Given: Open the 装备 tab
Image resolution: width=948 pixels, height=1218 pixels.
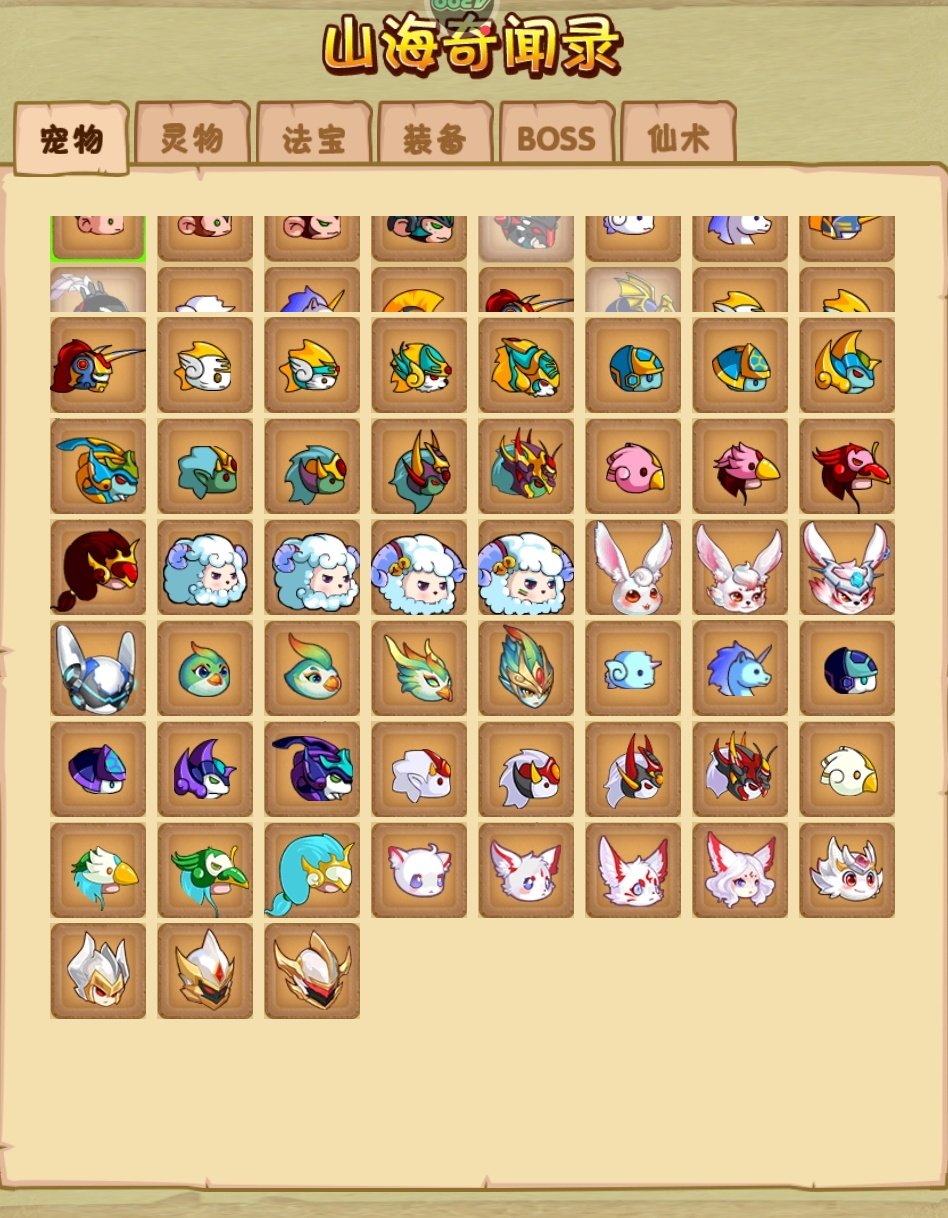Looking at the screenshot, I should point(435,138).
